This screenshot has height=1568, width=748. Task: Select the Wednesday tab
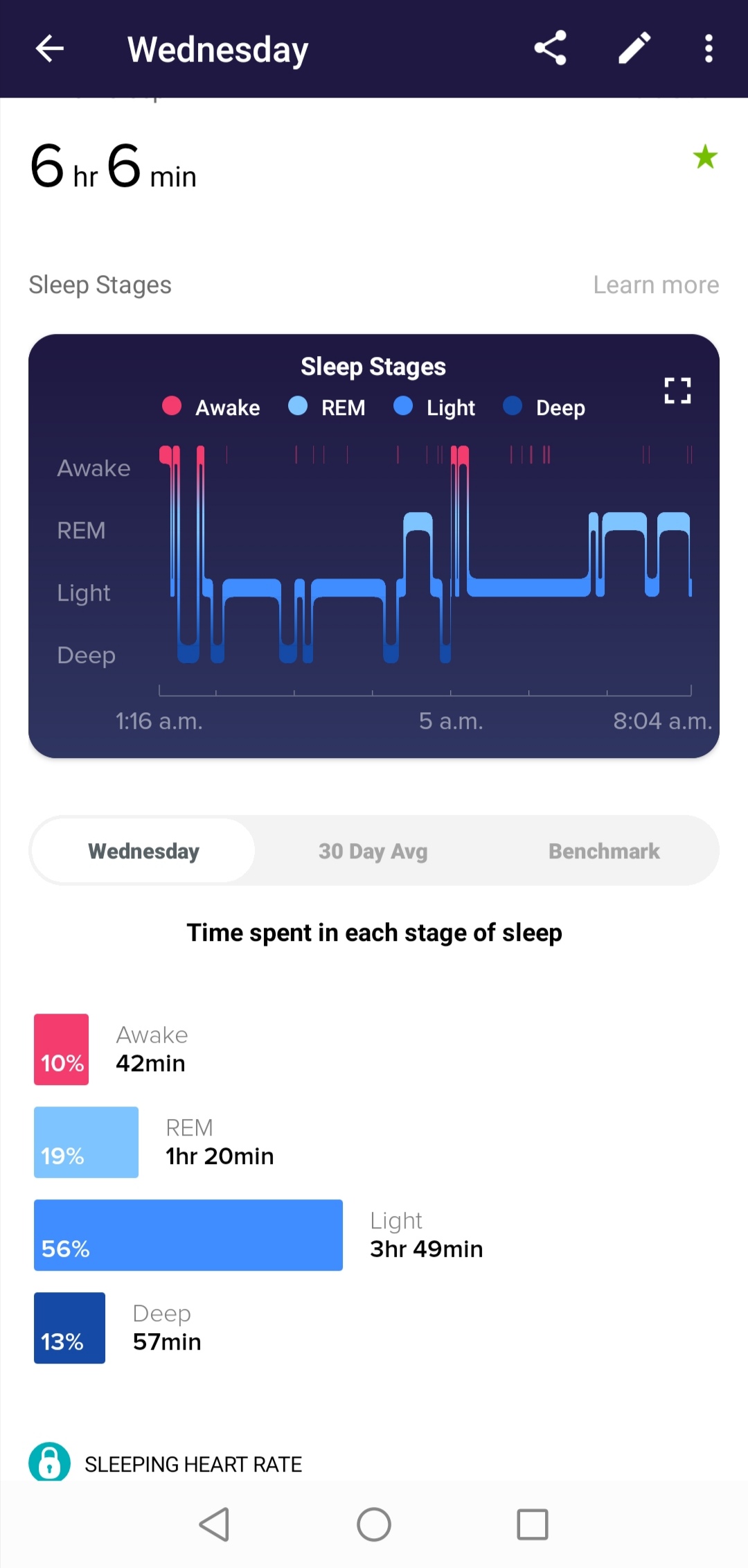click(x=144, y=851)
